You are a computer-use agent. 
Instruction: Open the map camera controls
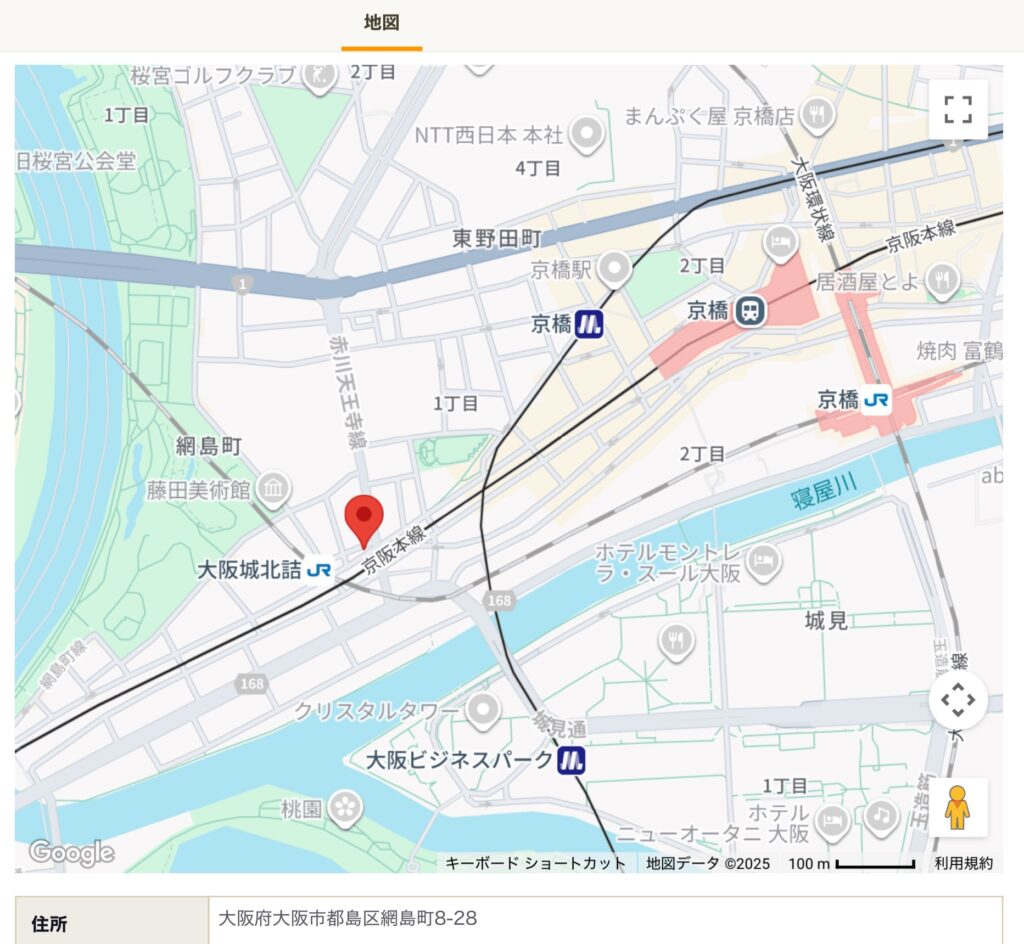point(958,700)
